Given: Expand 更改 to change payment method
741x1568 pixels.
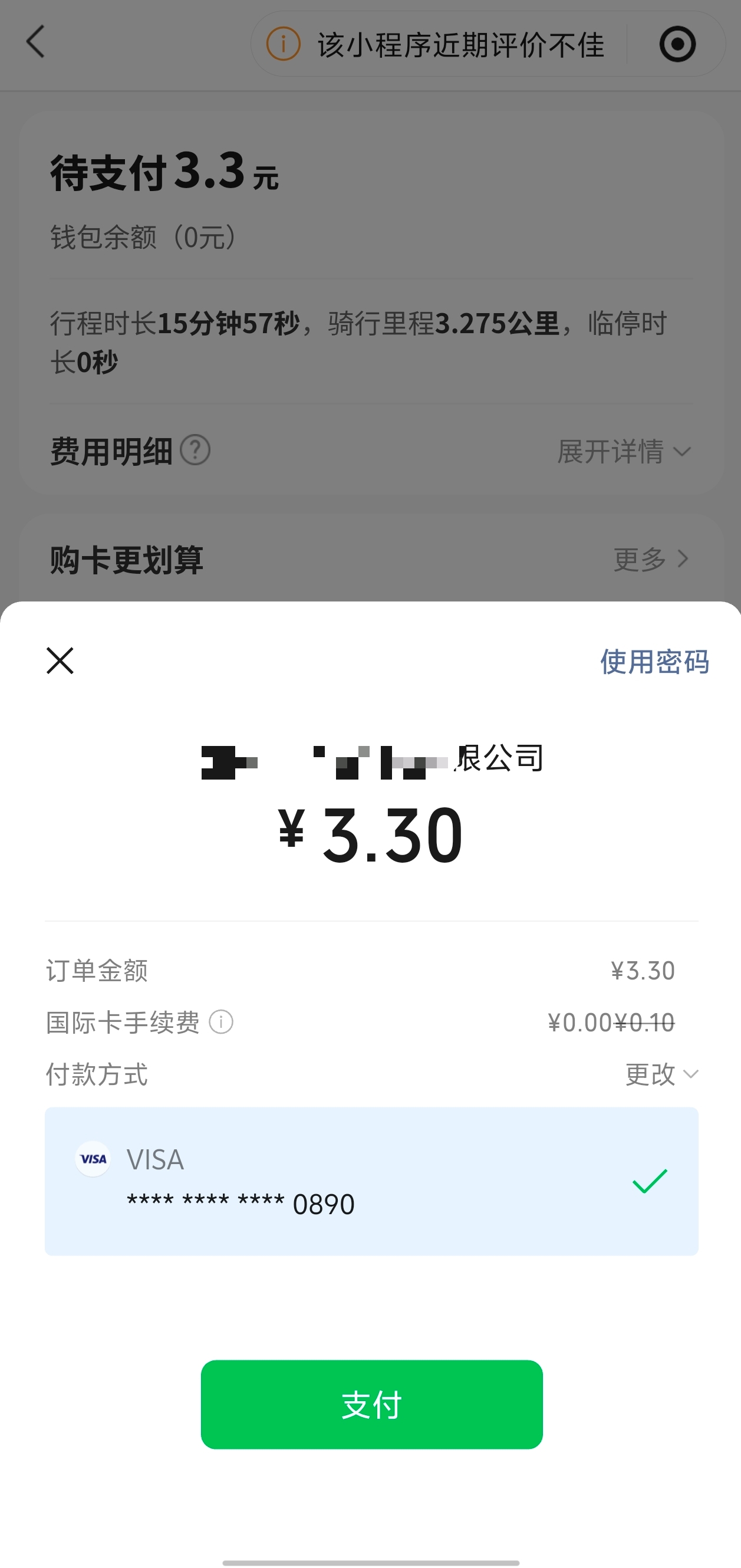Looking at the screenshot, I should pyautogui.click(x=661, y=1074).
